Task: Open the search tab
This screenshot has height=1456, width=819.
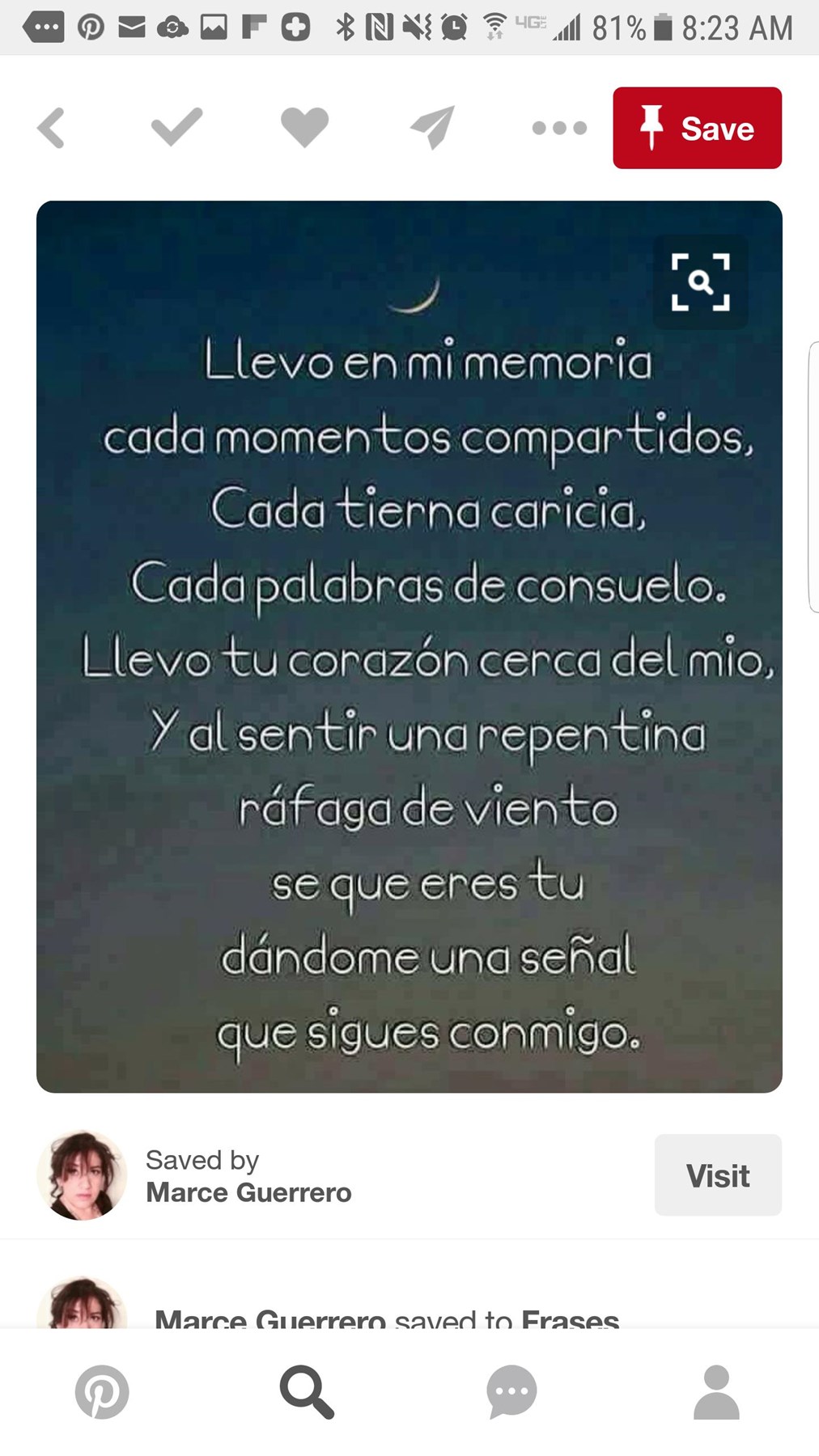Action: 306,1393
